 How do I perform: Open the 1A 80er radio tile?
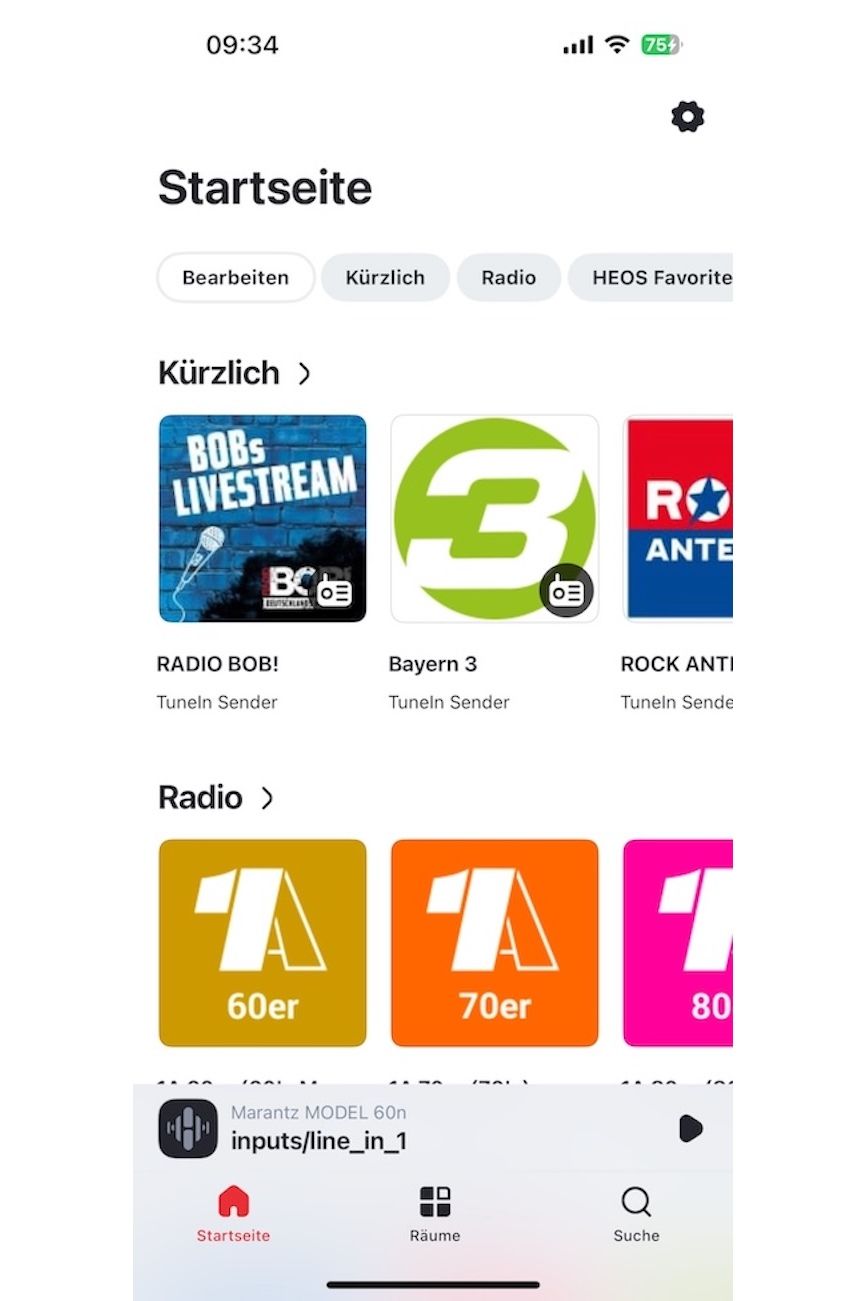678,942
